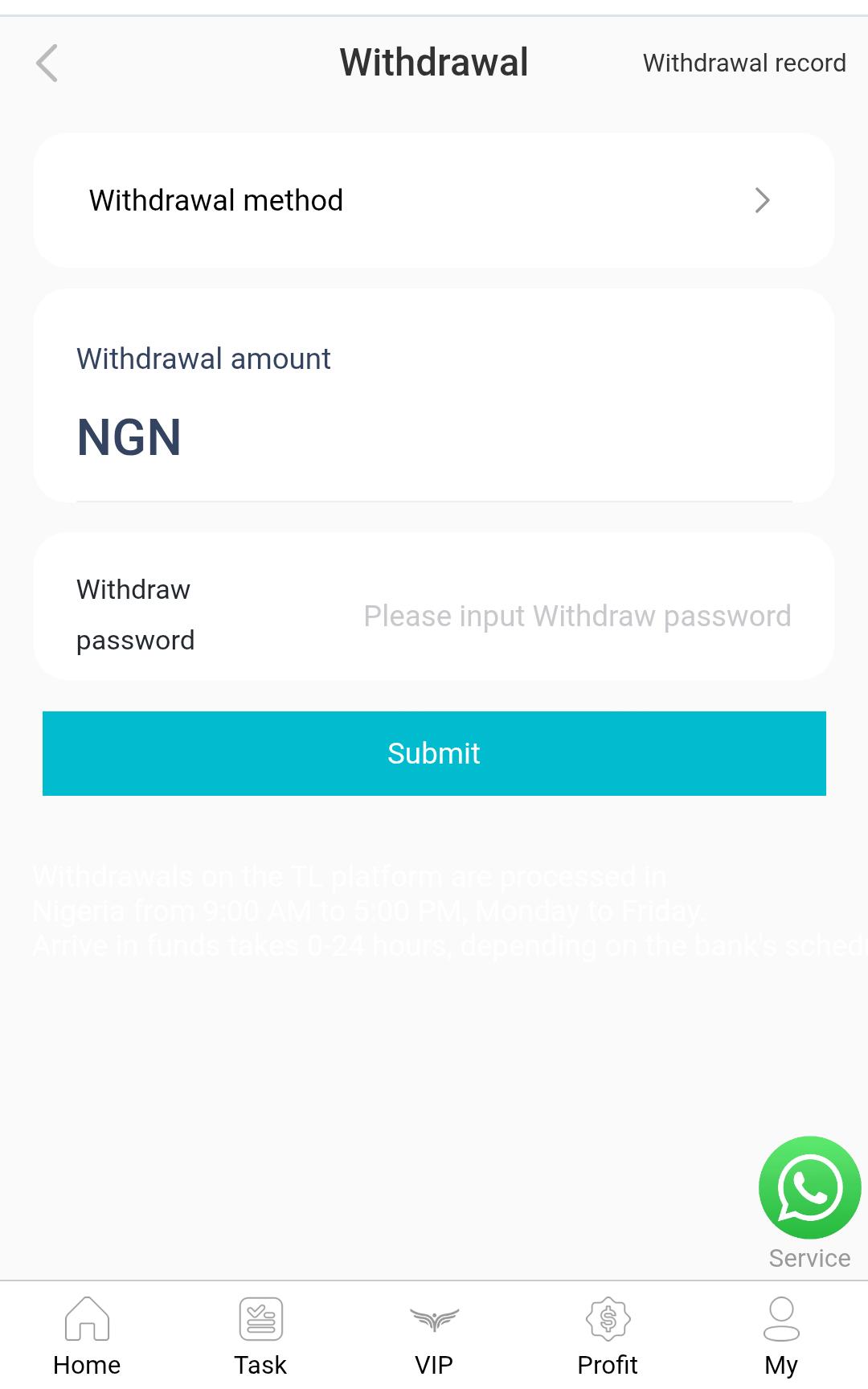Switch to the Task tab
This screenshot has height=1389, width=868.
point(259,1334)
